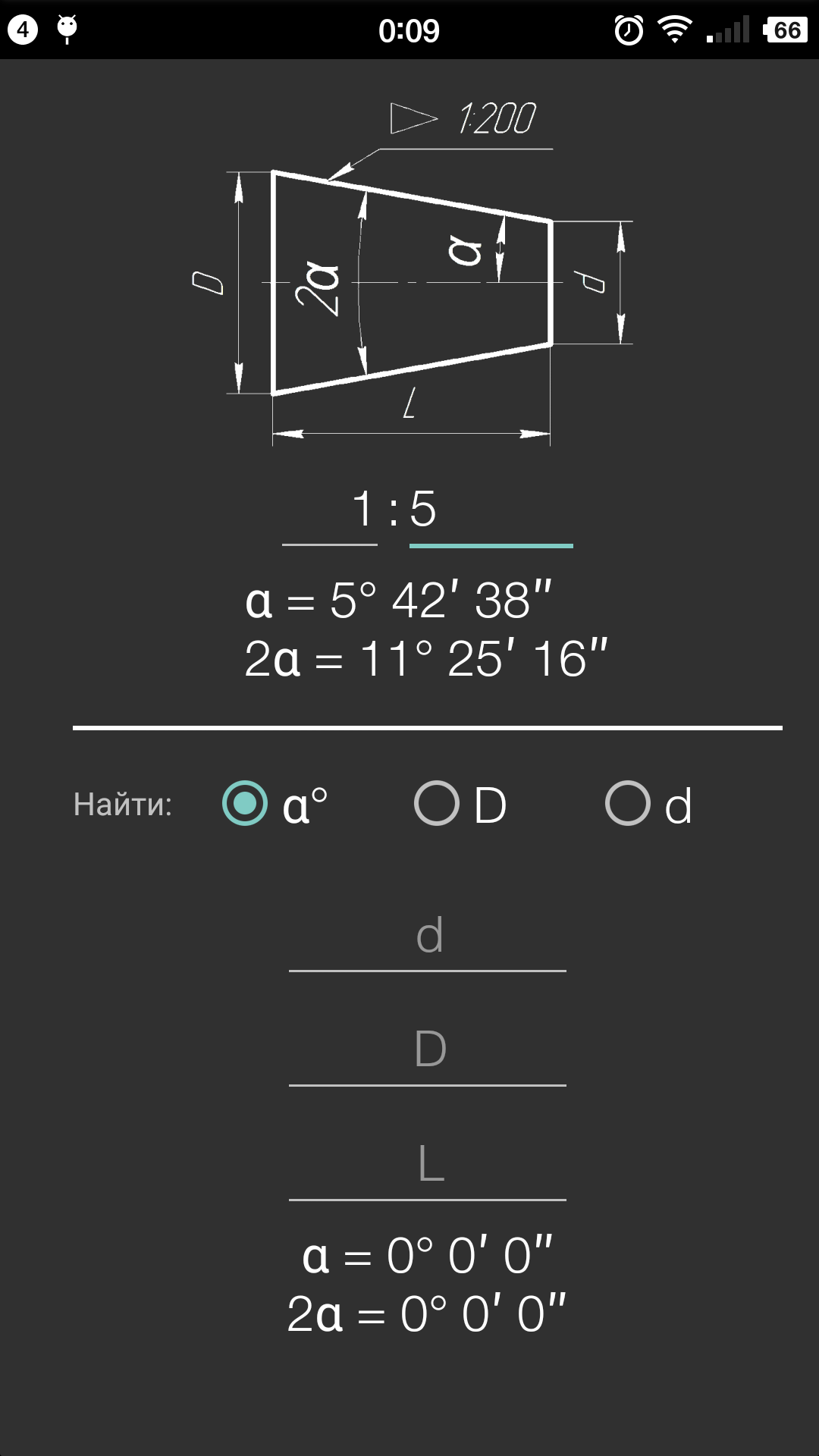
Task: Choose the large diameter D radio option
Action: pos(460,804)
